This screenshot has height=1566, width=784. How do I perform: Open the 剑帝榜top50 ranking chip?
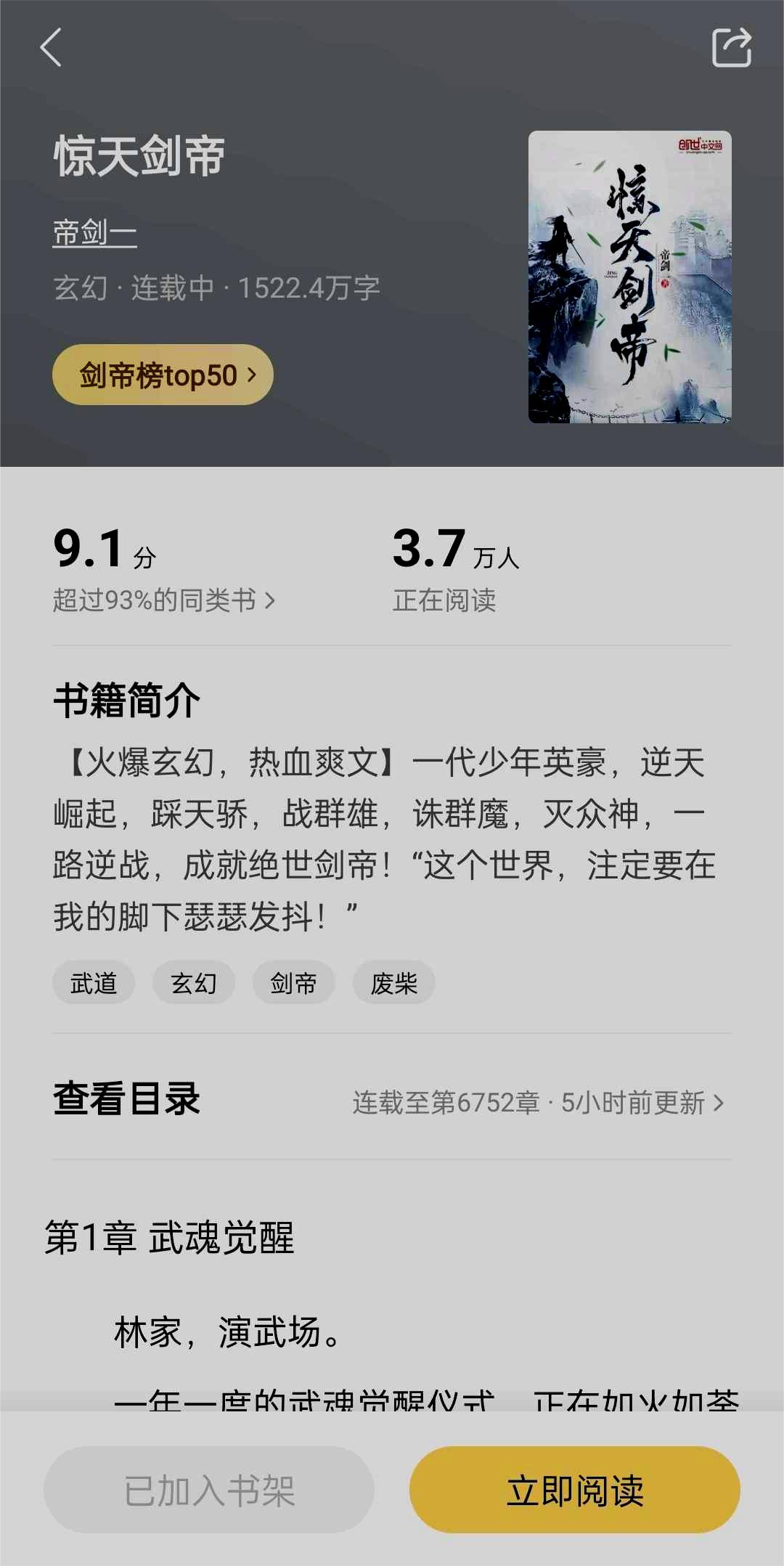163,375
